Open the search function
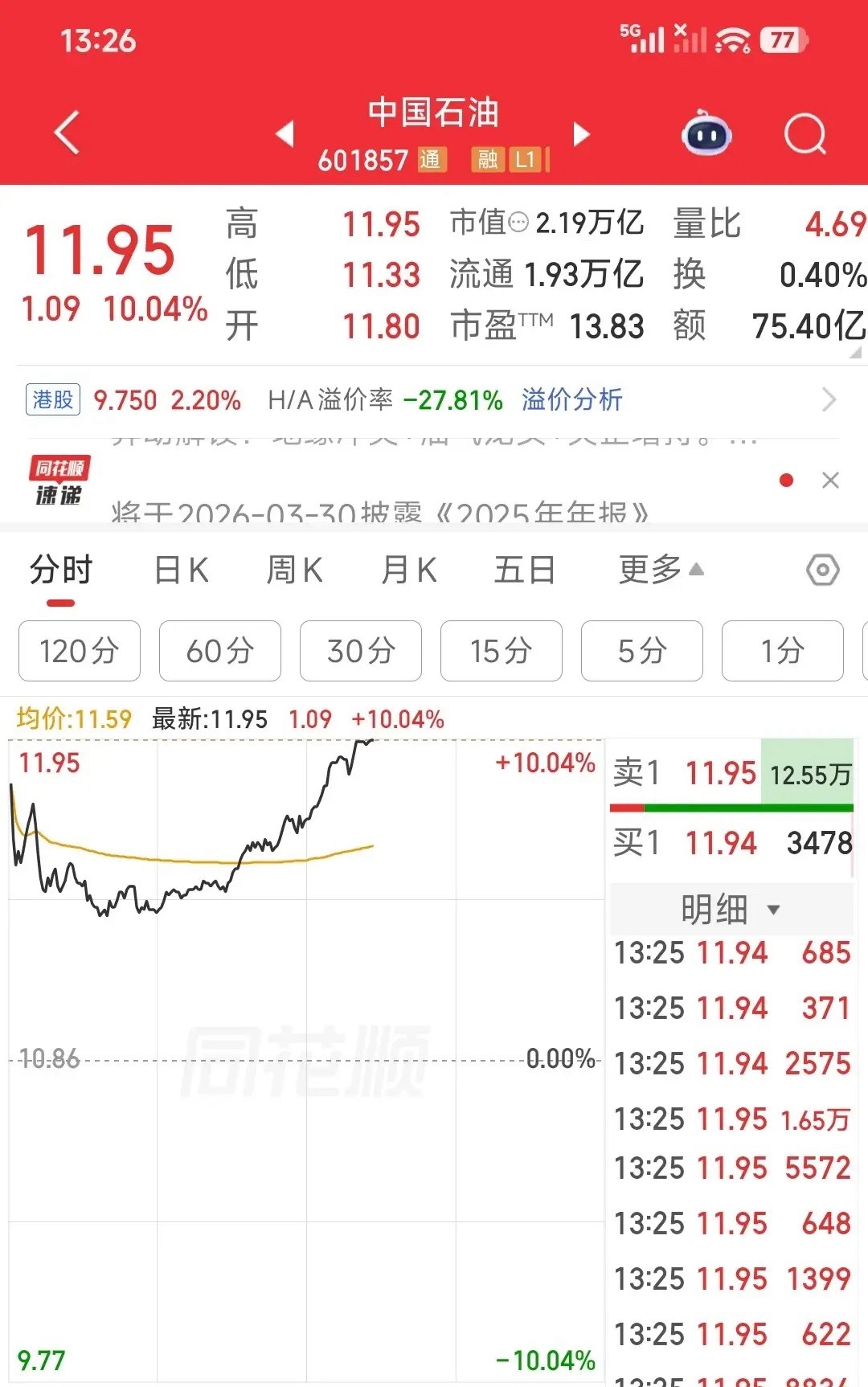The height and width of the screenshot is (1387, 868). tap(805, 134)
